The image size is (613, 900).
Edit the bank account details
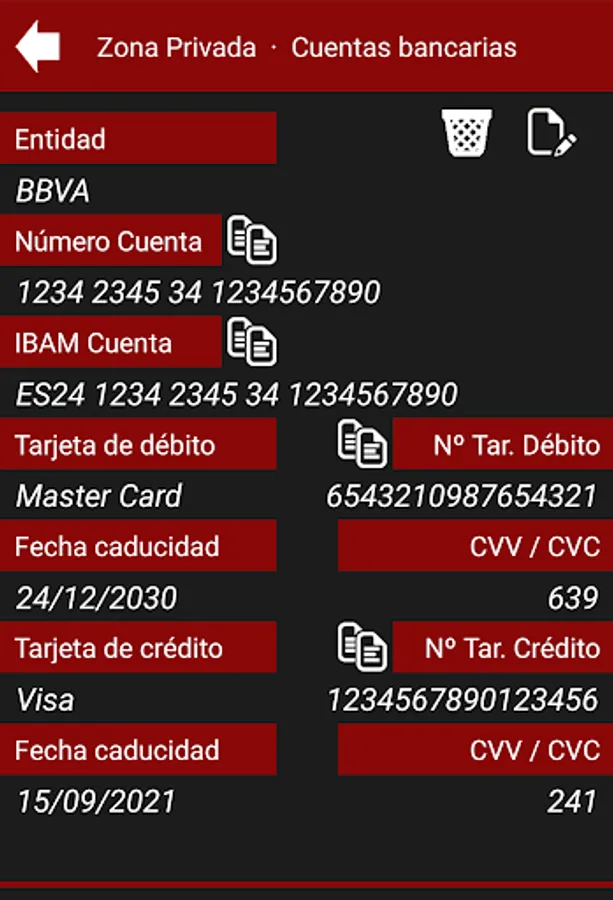coord(551,134)
